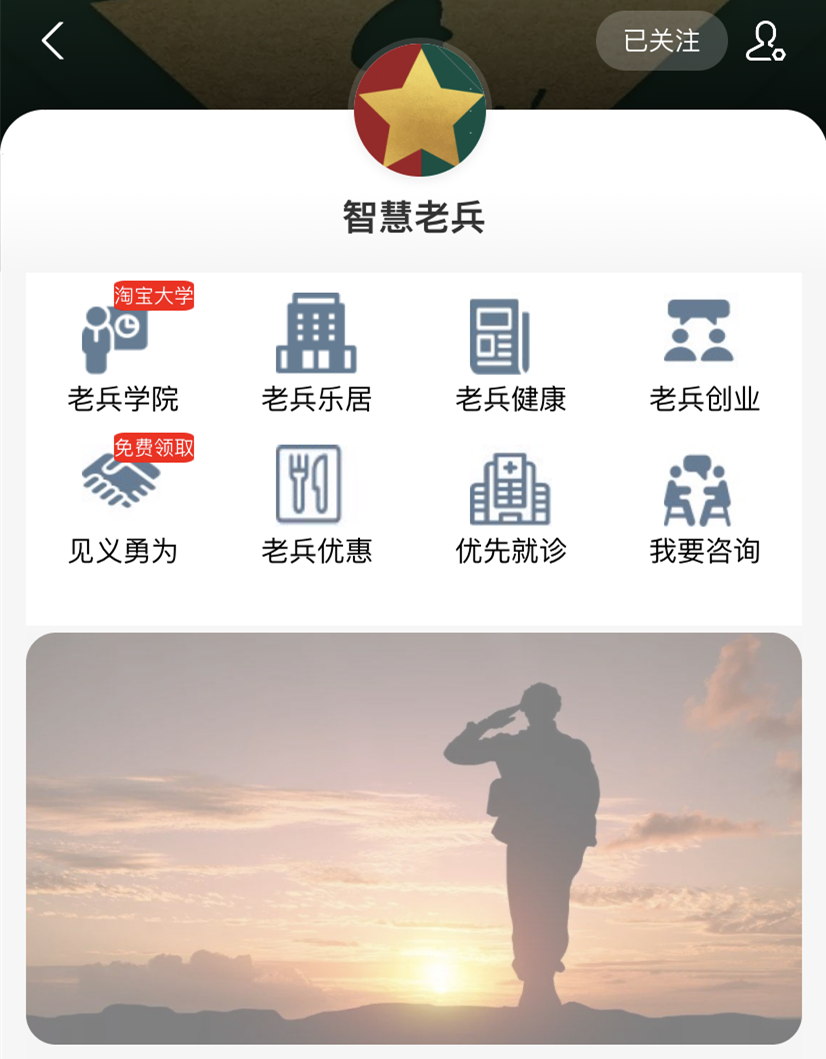Go back using the top-left arrow

pos(52,41)
